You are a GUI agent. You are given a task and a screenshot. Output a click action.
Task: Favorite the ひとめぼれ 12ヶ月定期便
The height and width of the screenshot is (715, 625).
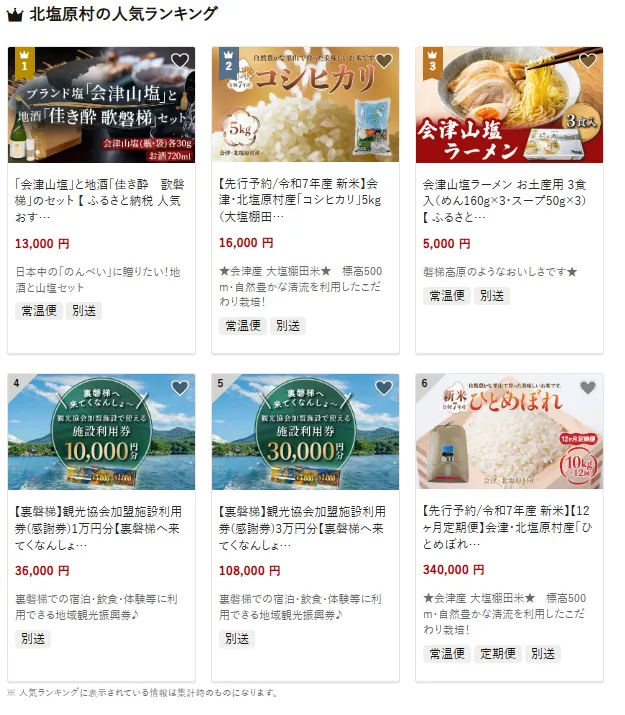pos(588,388)
